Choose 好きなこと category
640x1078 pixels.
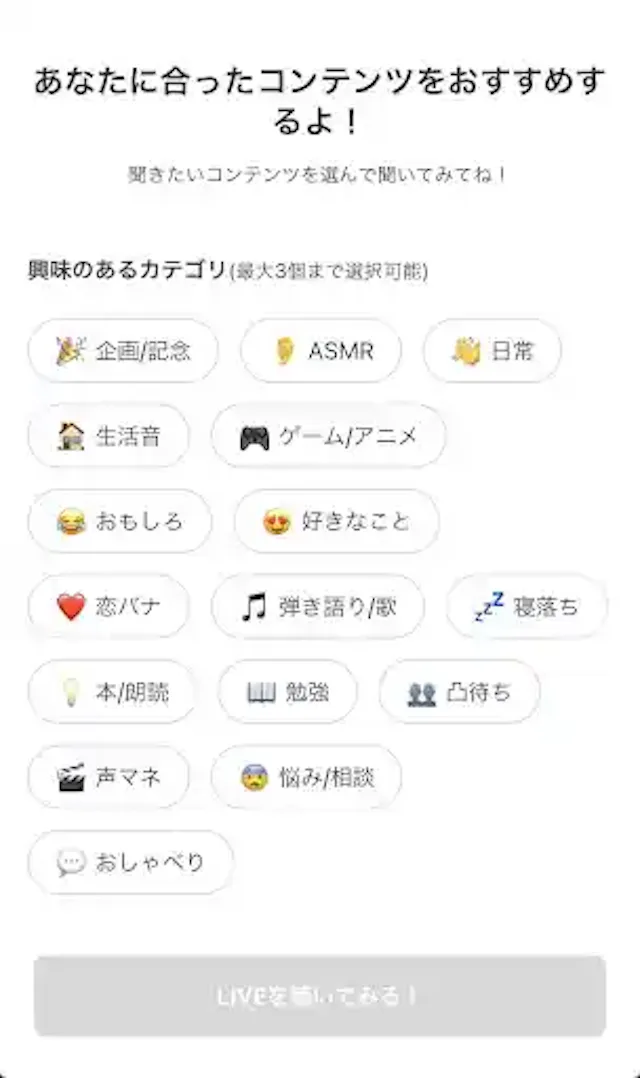tap(336, 521)
